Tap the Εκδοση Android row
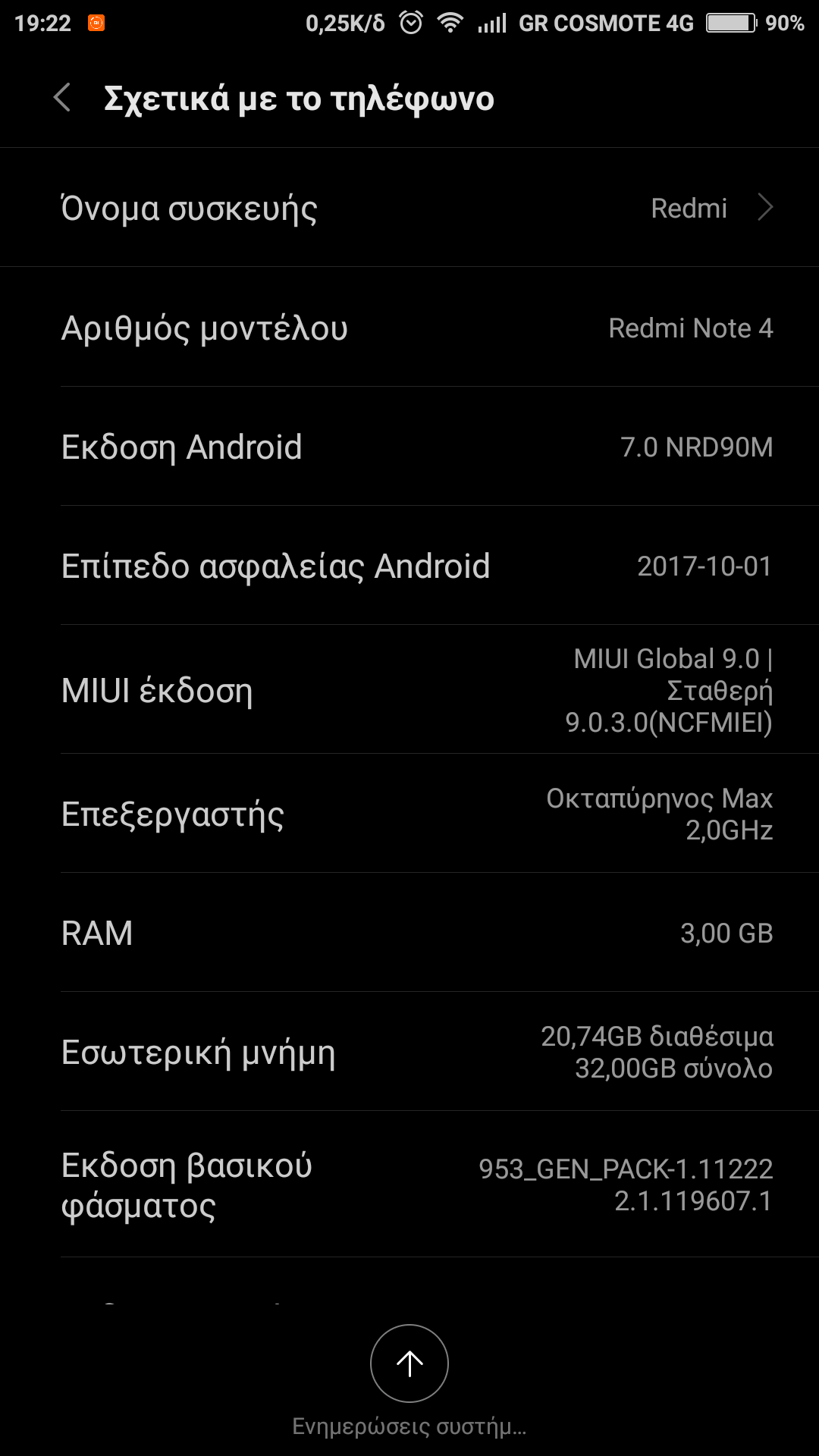819x1456 pixels. coord(409,447)
